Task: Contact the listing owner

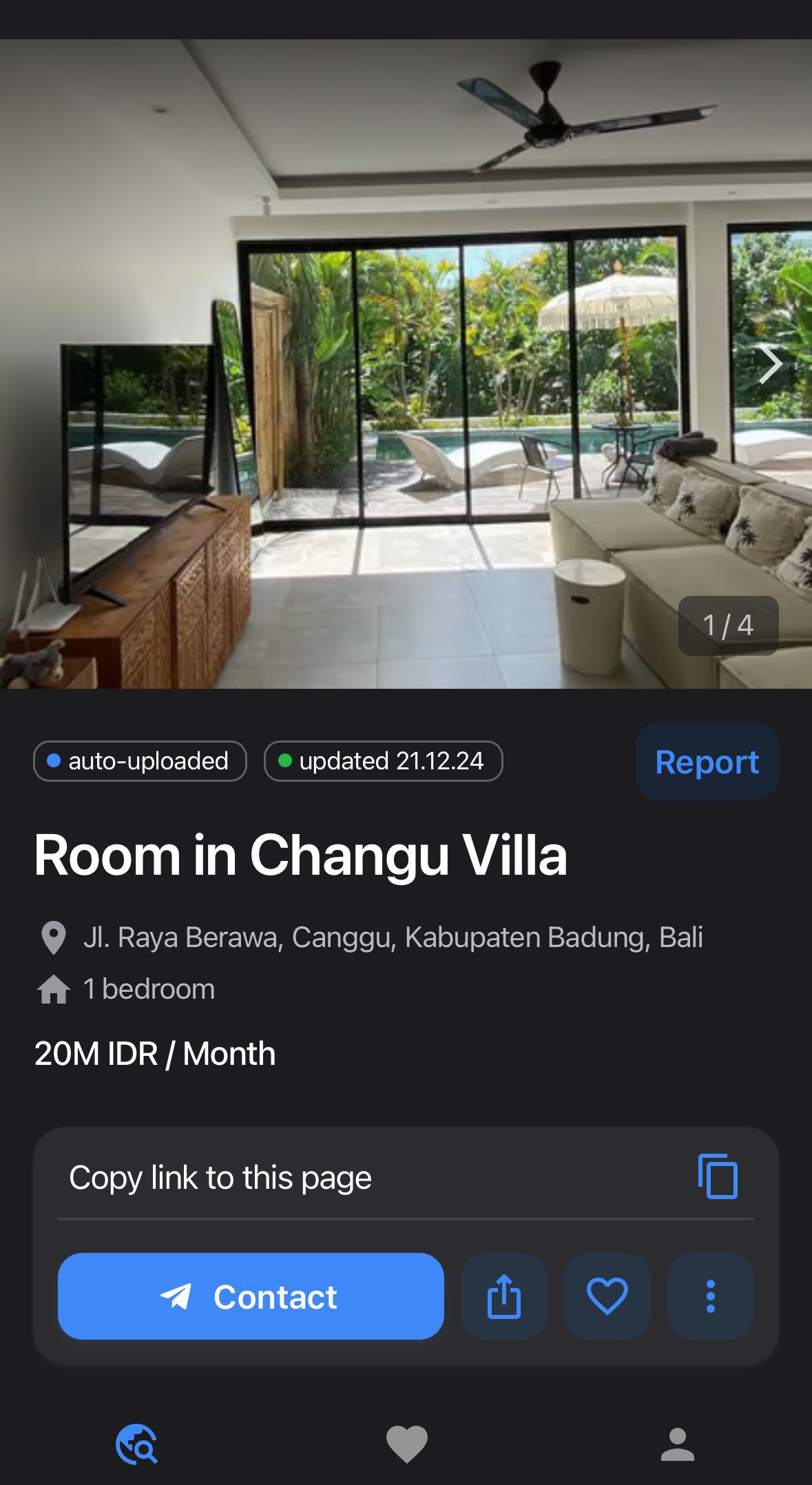Action: 251,1296
